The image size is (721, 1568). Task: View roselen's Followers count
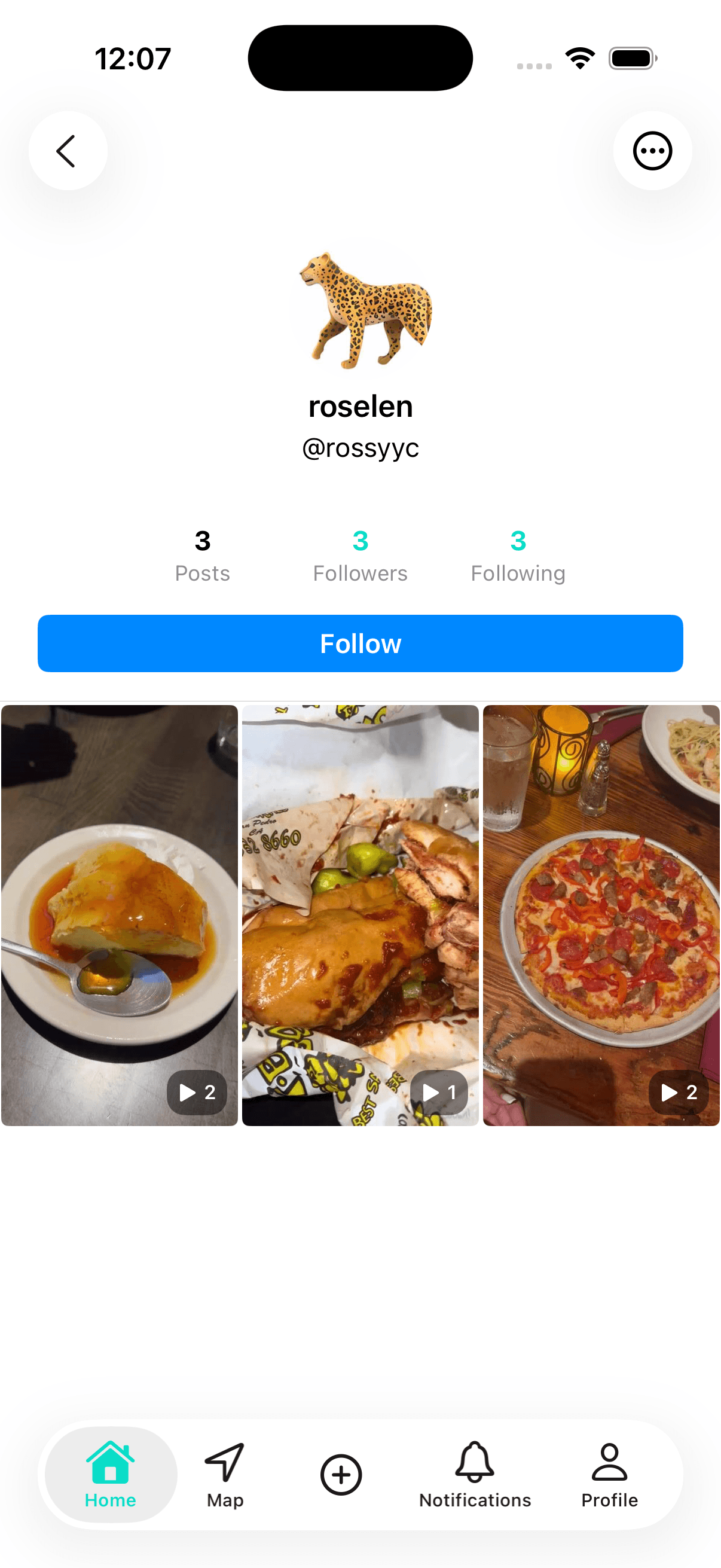(x=360, y=554)
